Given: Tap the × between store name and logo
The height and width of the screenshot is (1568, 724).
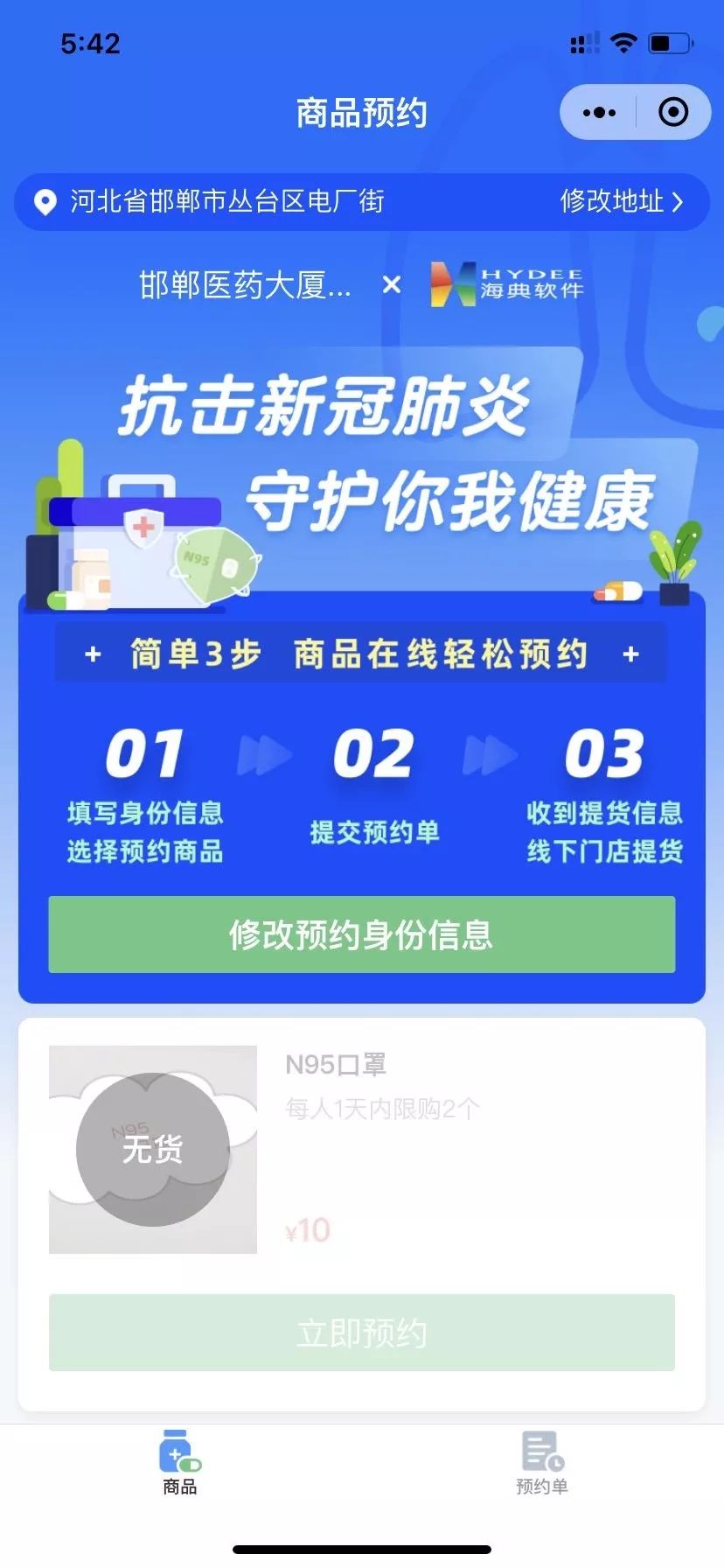Looking at the screenshot, I should coord(391,285).
